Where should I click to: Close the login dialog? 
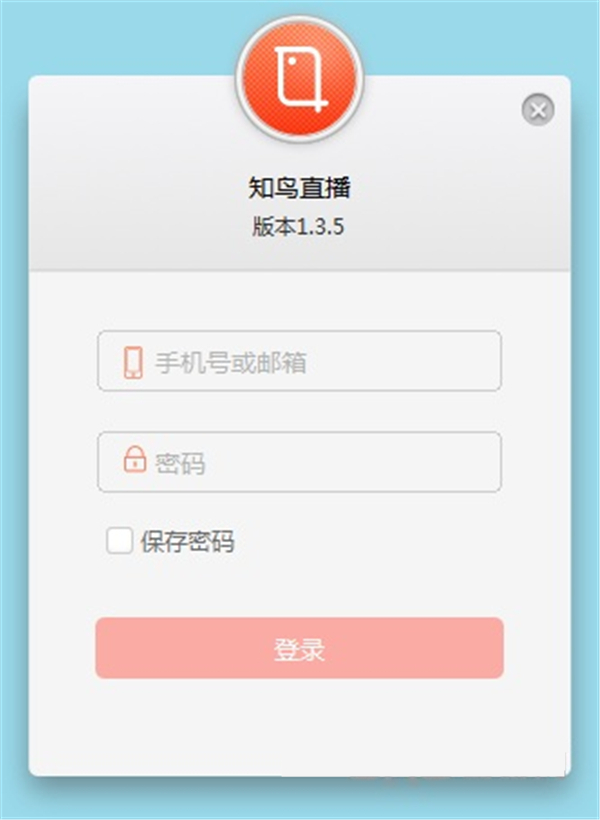pos(538,110)
